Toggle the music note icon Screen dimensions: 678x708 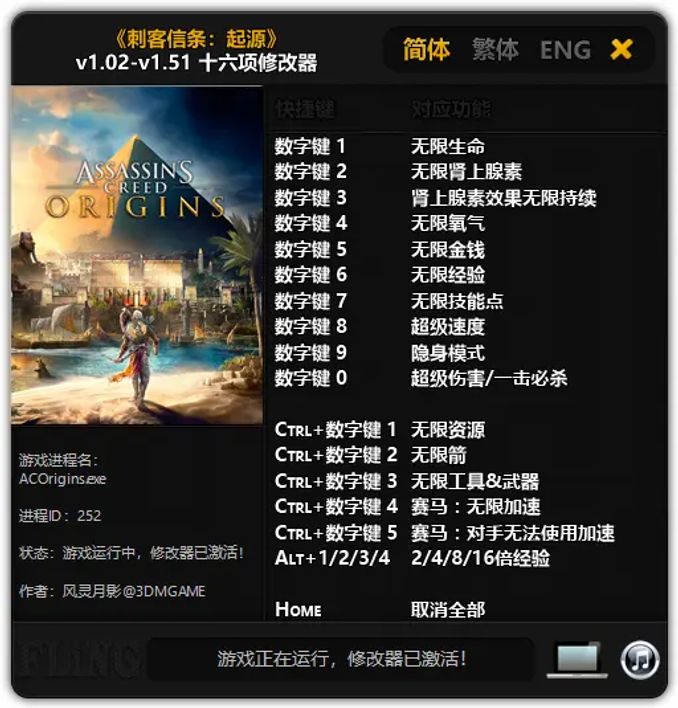639,659
